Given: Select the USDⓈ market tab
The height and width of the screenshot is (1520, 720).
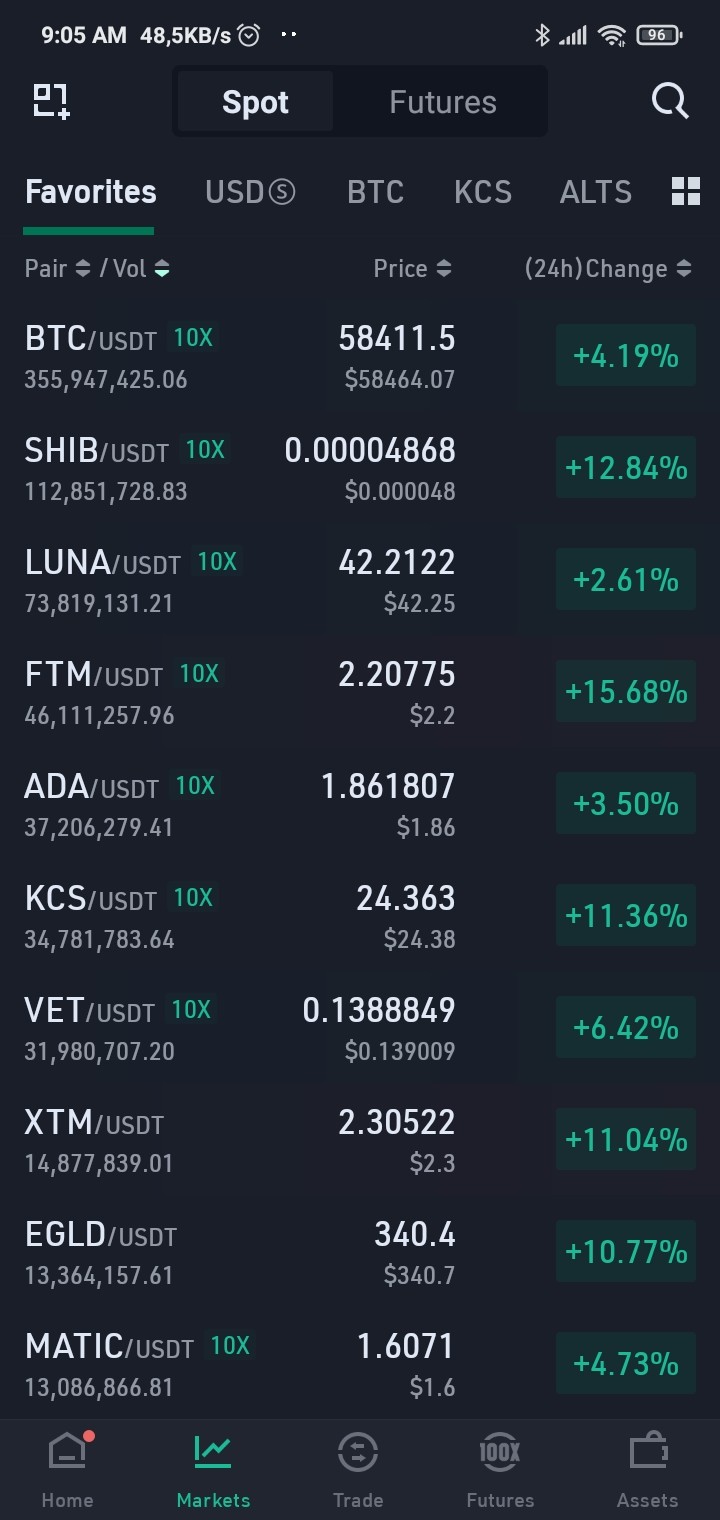Looking at the screenshot, I should pyautogui.click(x=250, y=192).
